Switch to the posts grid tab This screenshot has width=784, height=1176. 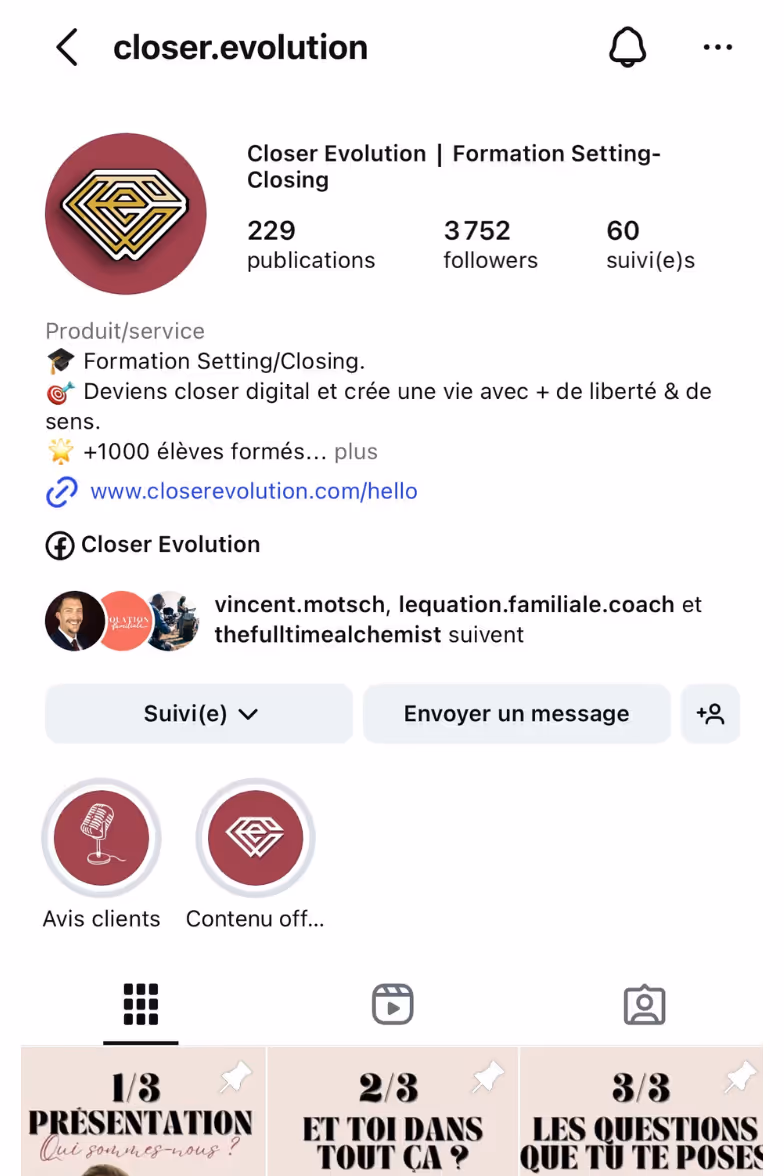(x=141, y=1004)
